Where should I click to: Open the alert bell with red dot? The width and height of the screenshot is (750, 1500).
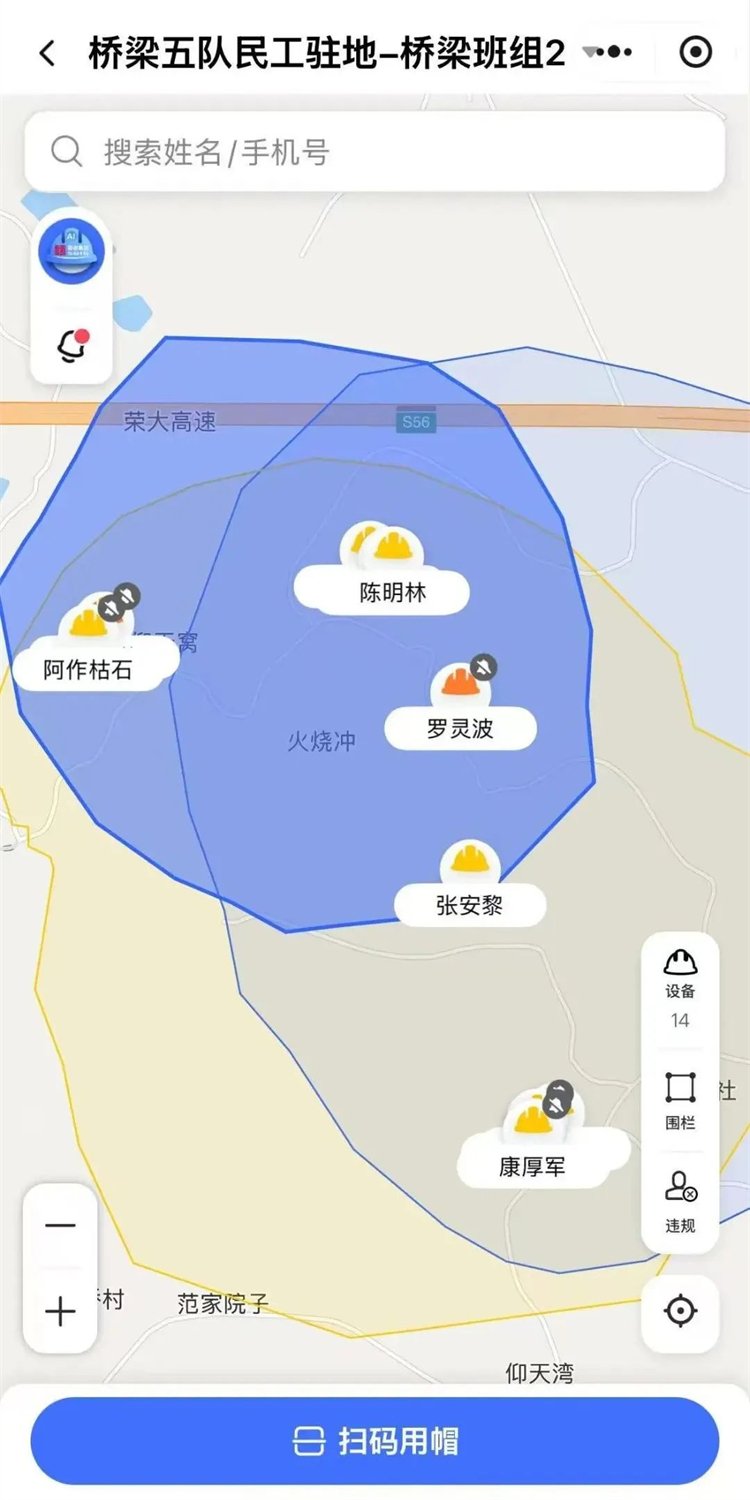click(x=71, y=346)
